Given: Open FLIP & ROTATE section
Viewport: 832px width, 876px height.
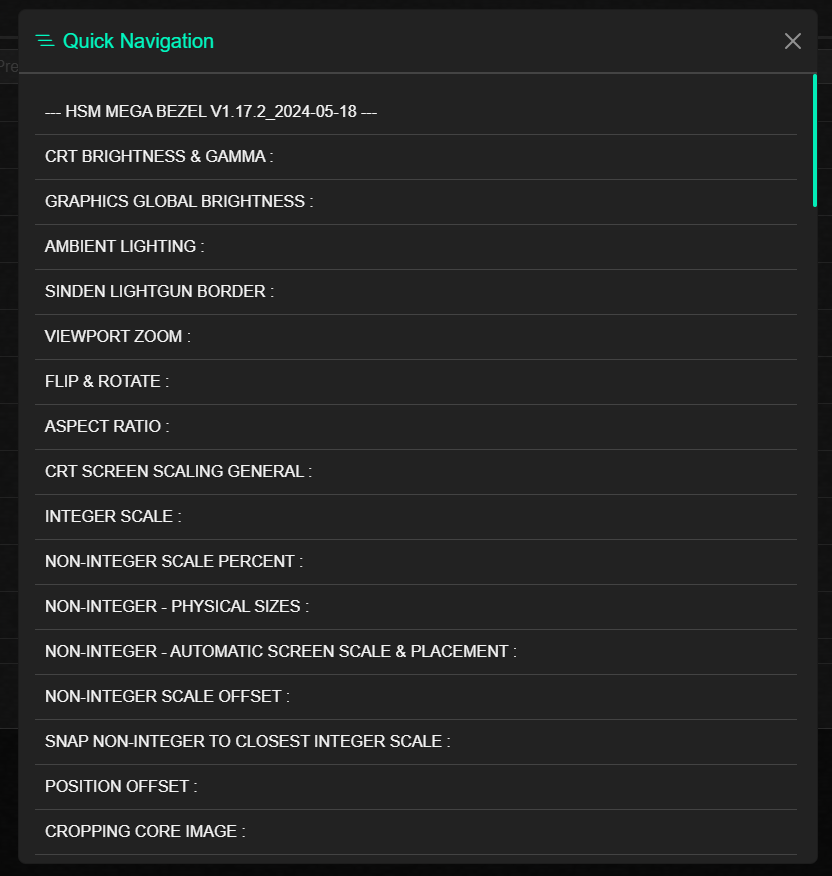Looking at the screenshot, I should click(107, 382).
